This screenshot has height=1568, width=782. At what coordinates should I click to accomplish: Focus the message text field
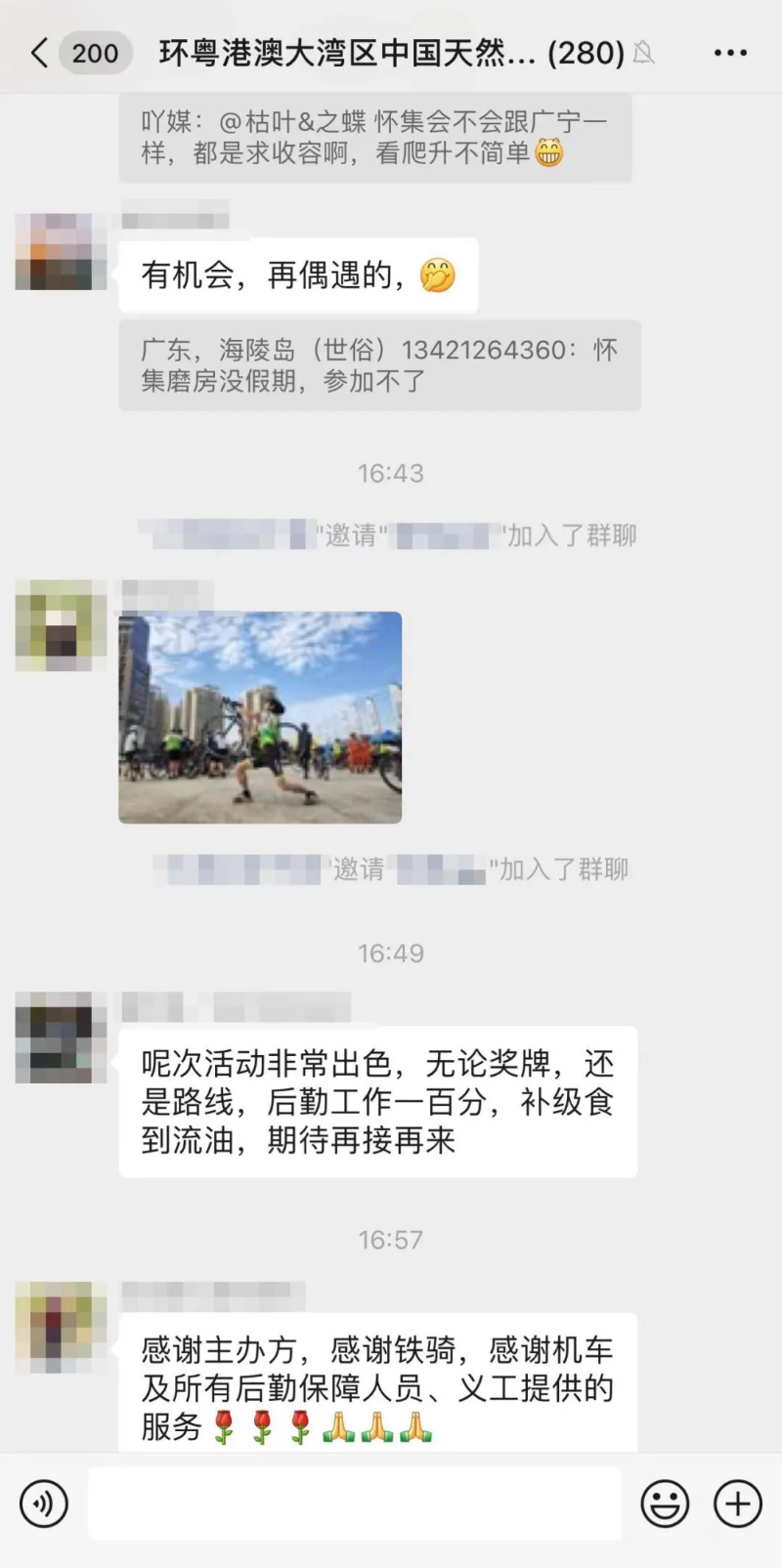coord(354,1504)
